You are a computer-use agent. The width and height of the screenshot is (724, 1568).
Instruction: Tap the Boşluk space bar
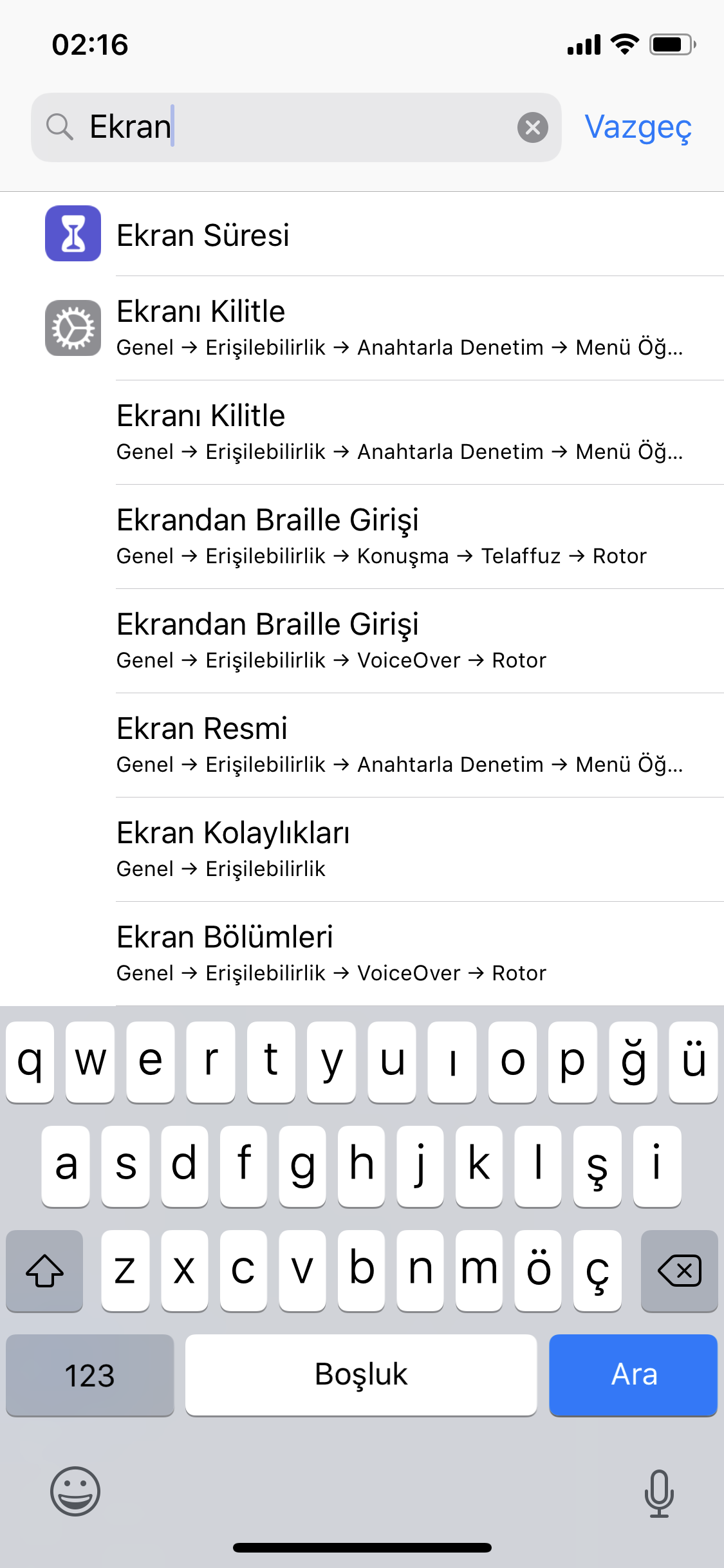361,1375
